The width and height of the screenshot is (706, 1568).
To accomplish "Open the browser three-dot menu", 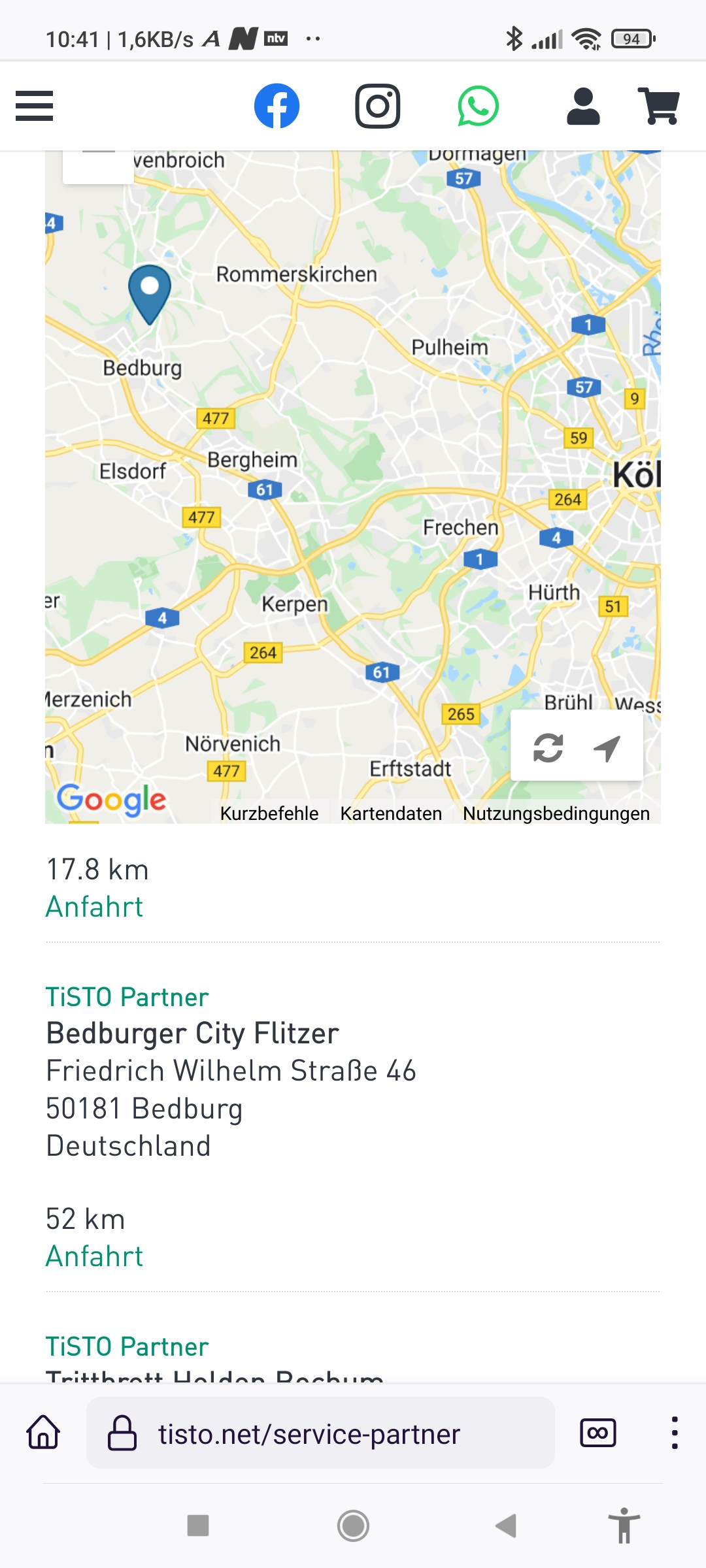I will (675, 1433).
